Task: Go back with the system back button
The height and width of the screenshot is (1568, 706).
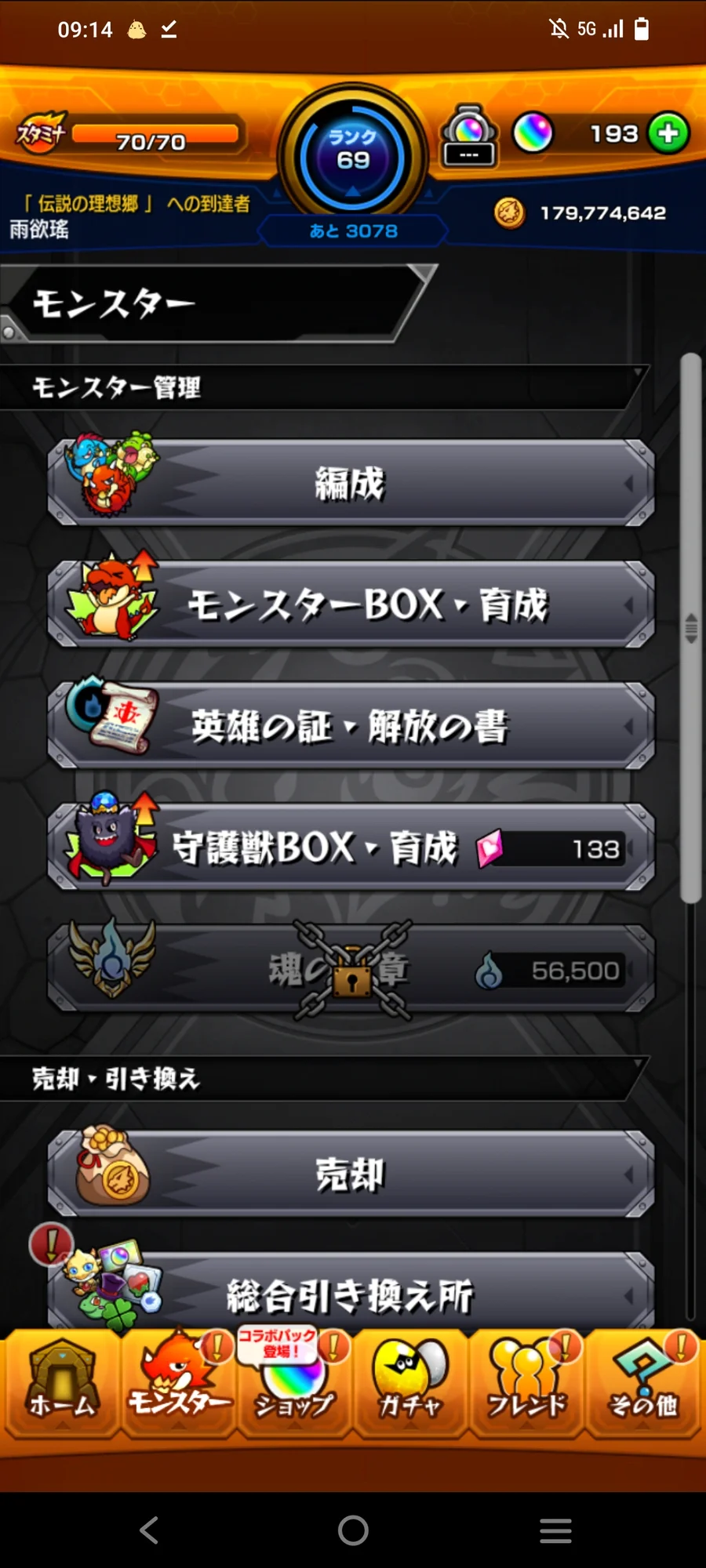Action: 149,1530
